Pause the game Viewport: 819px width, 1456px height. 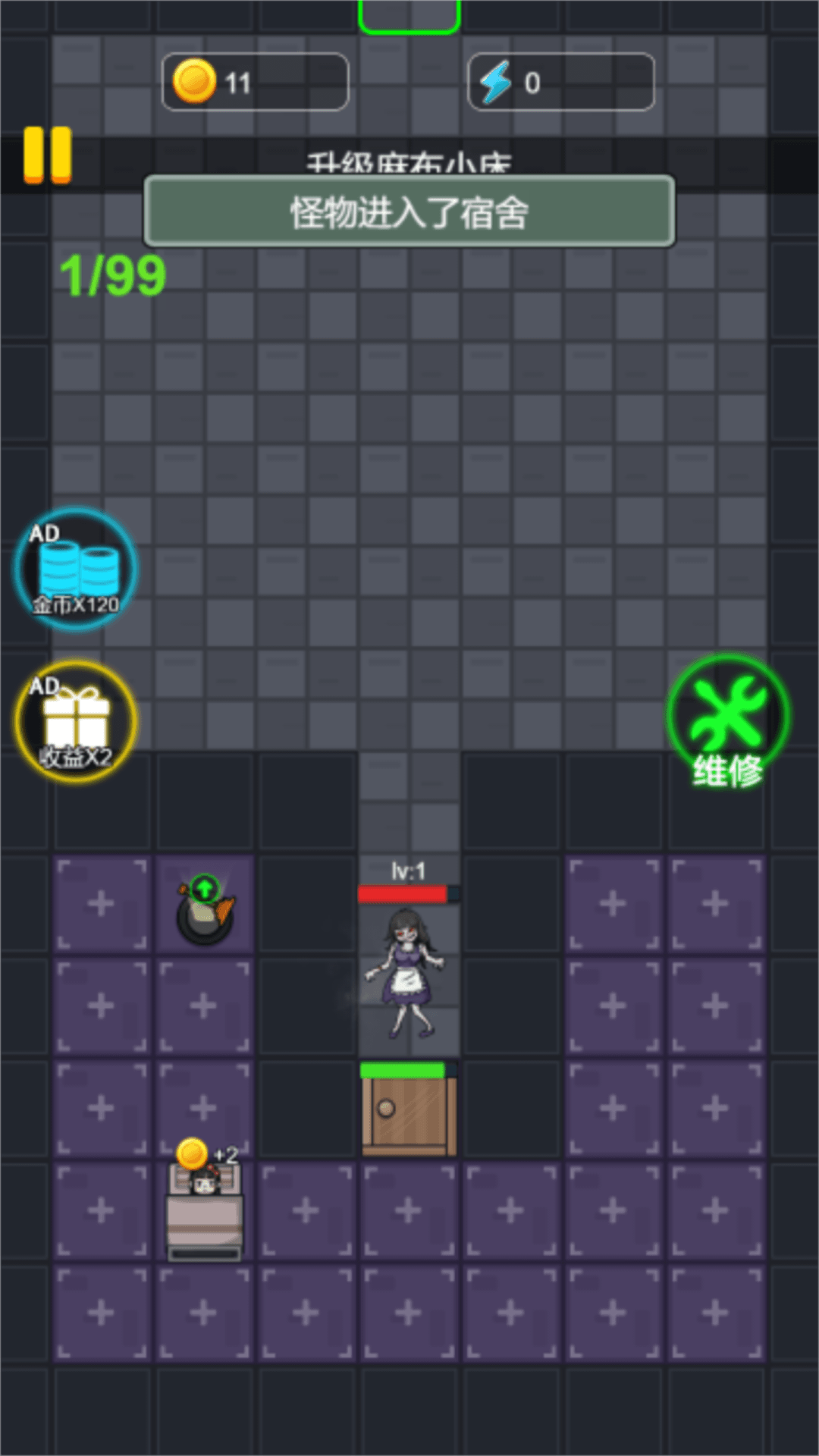[47, 155]
